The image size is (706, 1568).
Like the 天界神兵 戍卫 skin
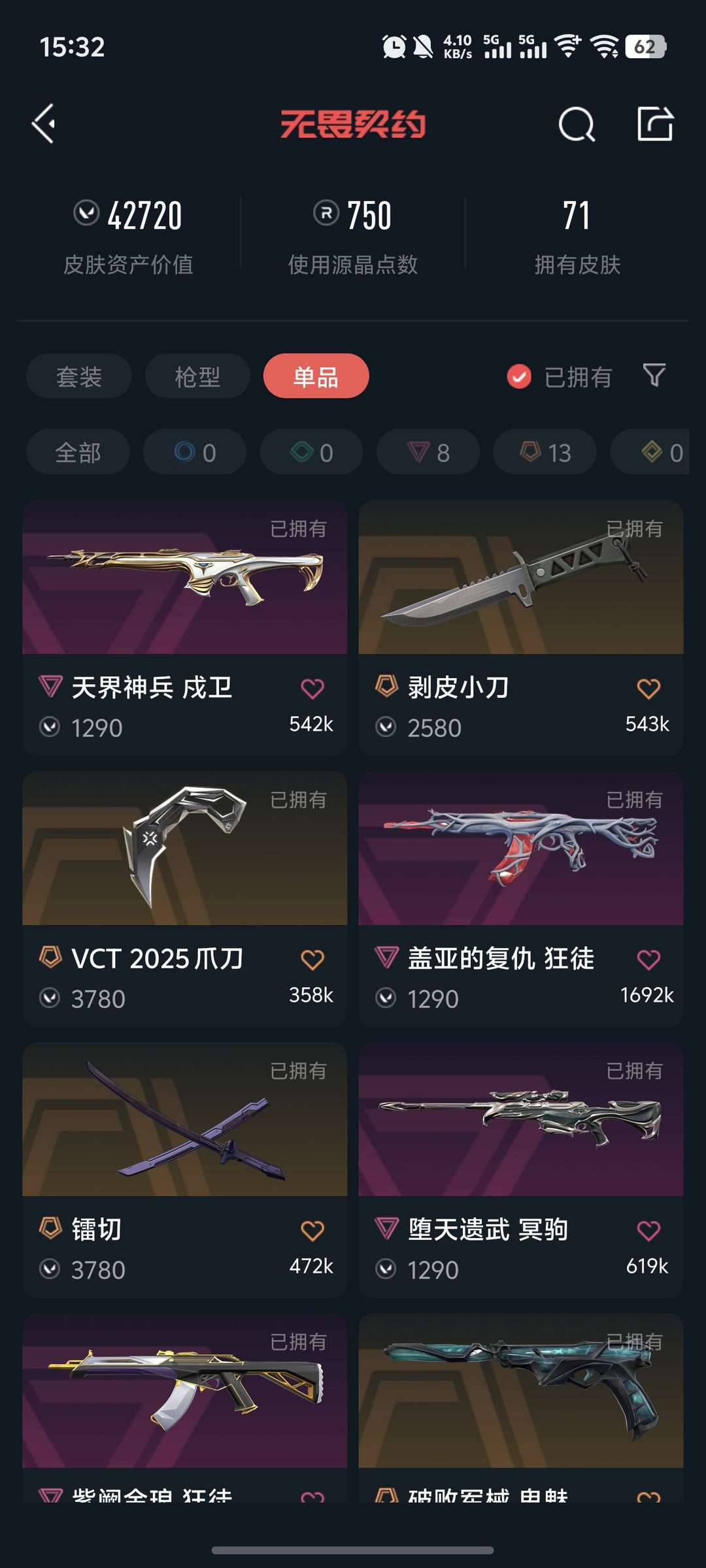(x=312, y=688)
